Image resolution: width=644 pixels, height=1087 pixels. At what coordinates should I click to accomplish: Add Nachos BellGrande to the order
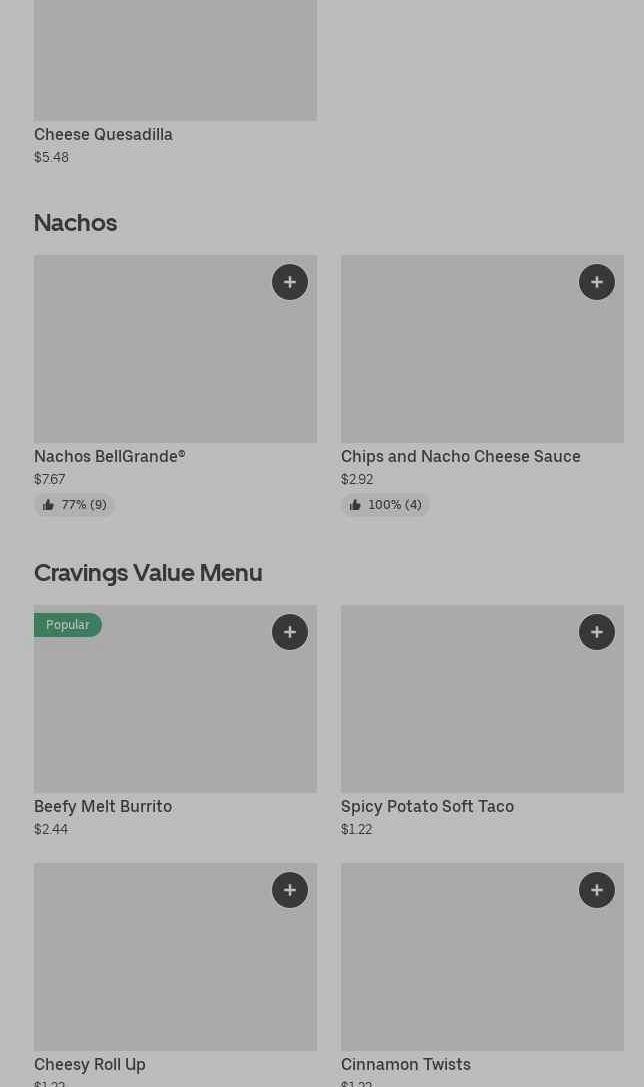(x=290, y=282)
